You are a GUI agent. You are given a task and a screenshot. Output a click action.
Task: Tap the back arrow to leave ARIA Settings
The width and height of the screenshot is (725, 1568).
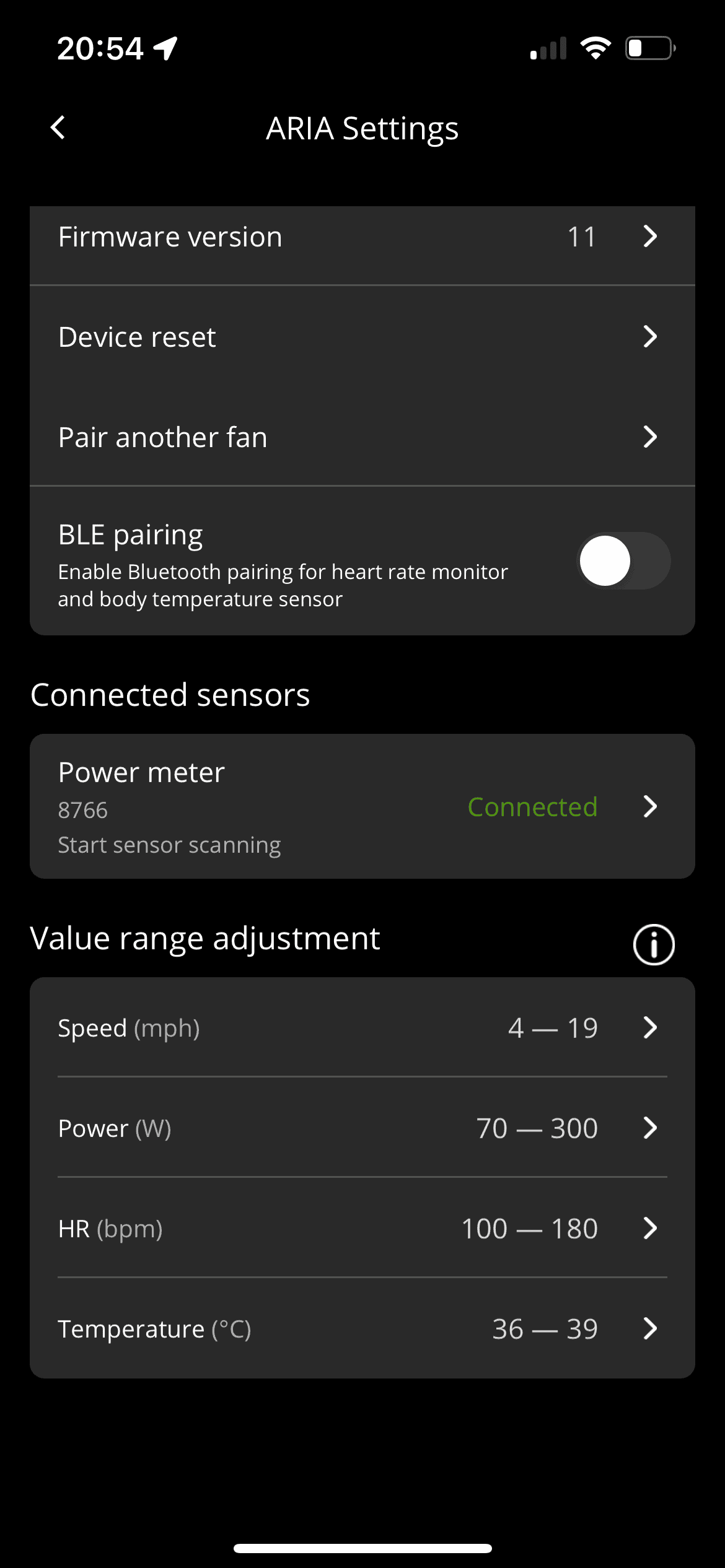pos(58,128)
